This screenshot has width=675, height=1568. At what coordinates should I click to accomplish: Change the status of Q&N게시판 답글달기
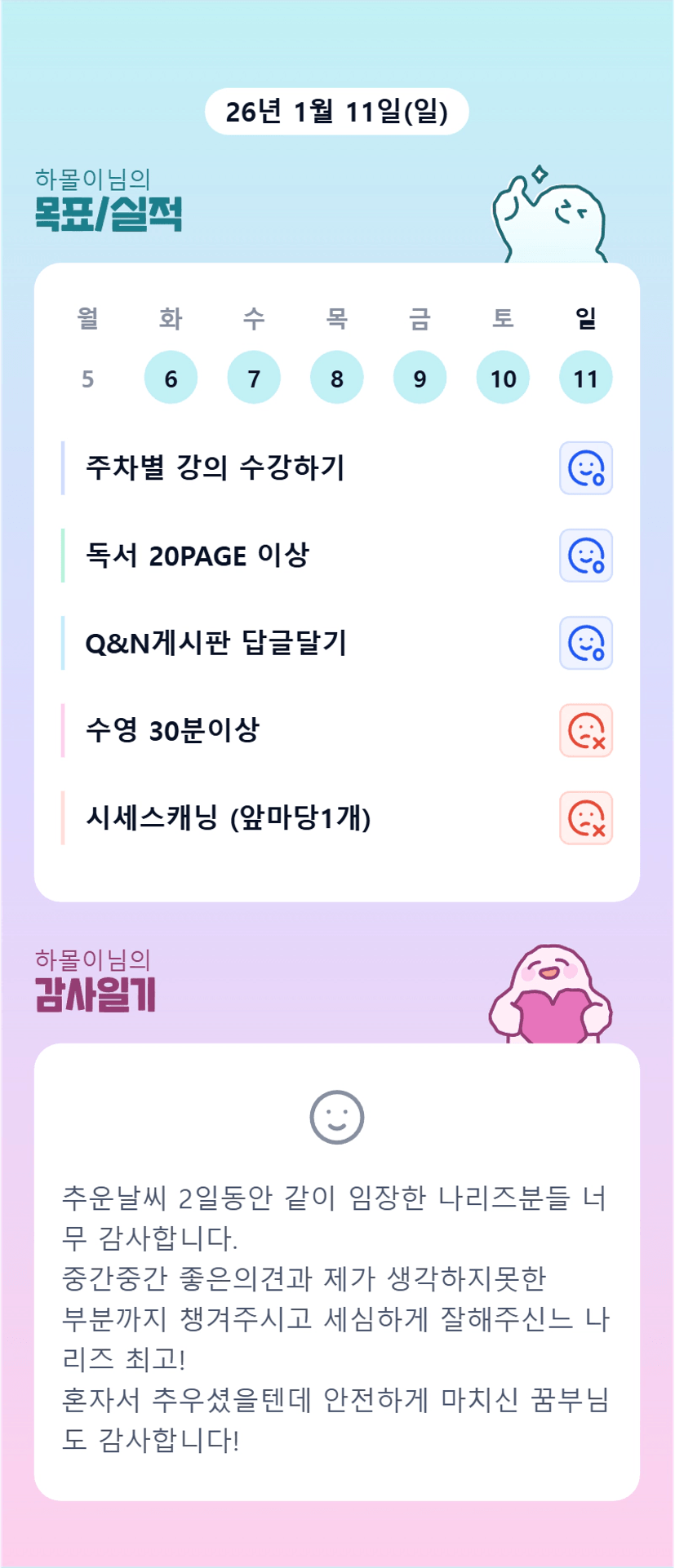585,643
